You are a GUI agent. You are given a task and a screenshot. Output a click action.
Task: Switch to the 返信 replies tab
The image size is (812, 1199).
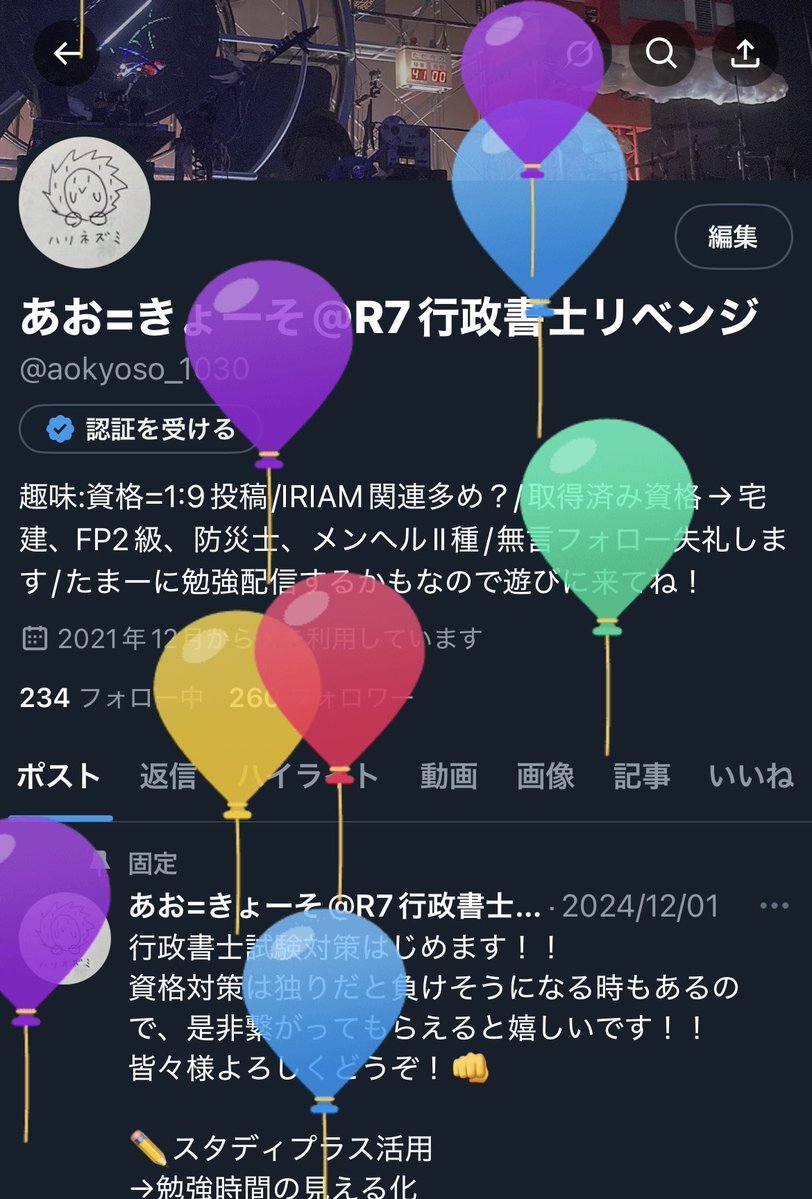point(168,775)
